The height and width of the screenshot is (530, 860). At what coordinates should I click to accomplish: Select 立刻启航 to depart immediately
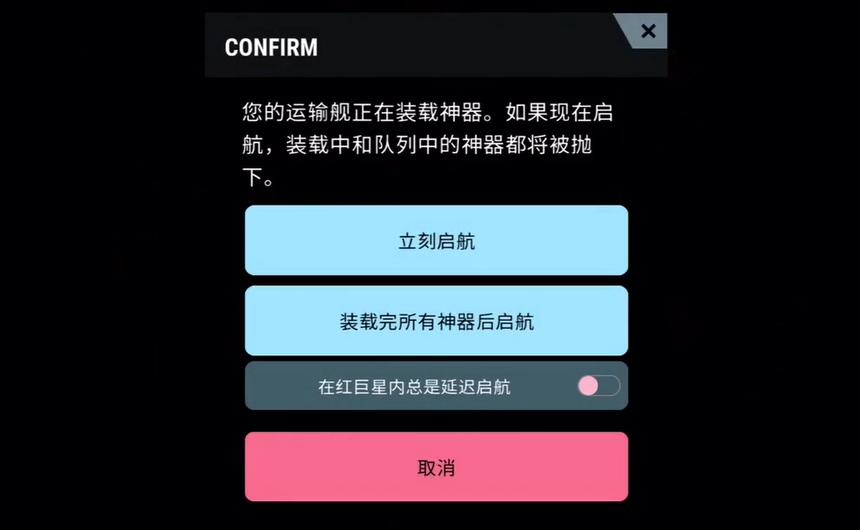436,241
